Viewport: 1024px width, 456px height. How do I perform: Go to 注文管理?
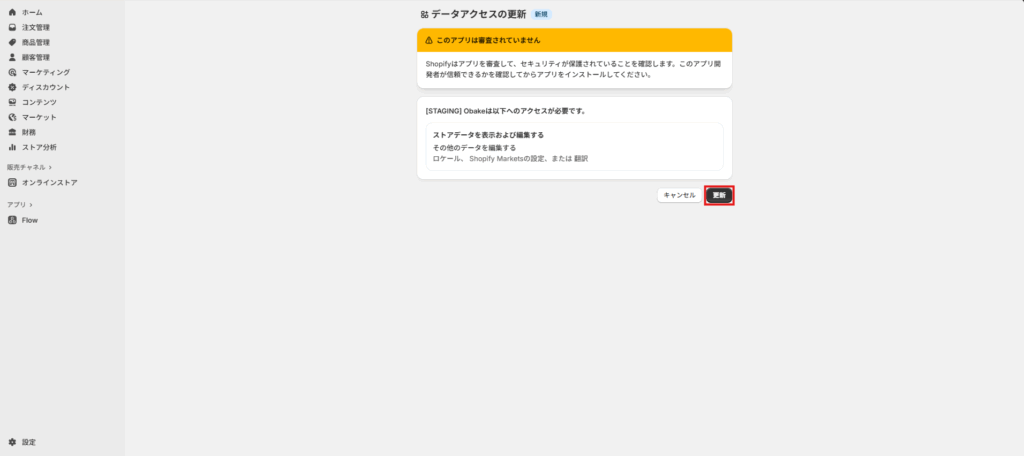coord(36,27)
